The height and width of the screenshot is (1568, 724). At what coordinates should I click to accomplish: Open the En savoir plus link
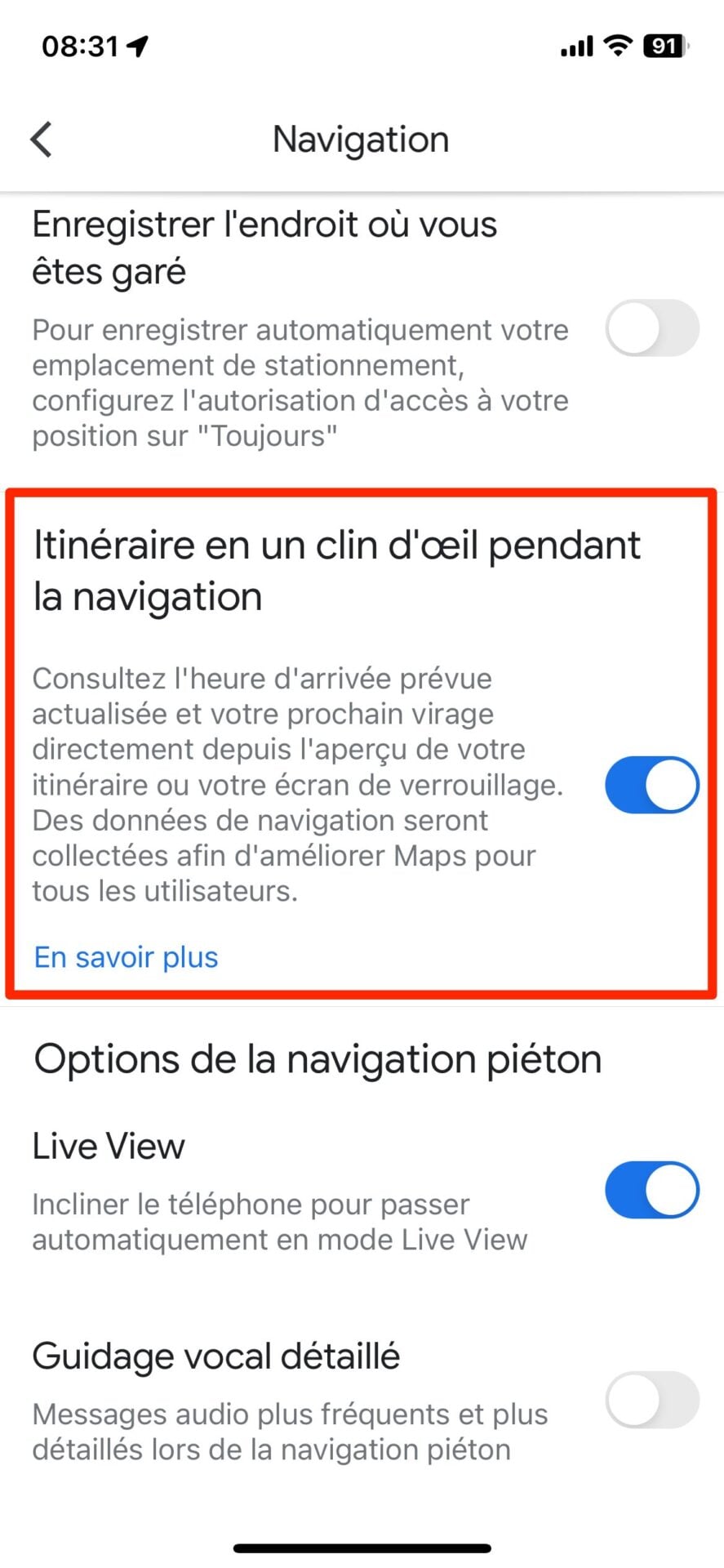click(127, 957)
